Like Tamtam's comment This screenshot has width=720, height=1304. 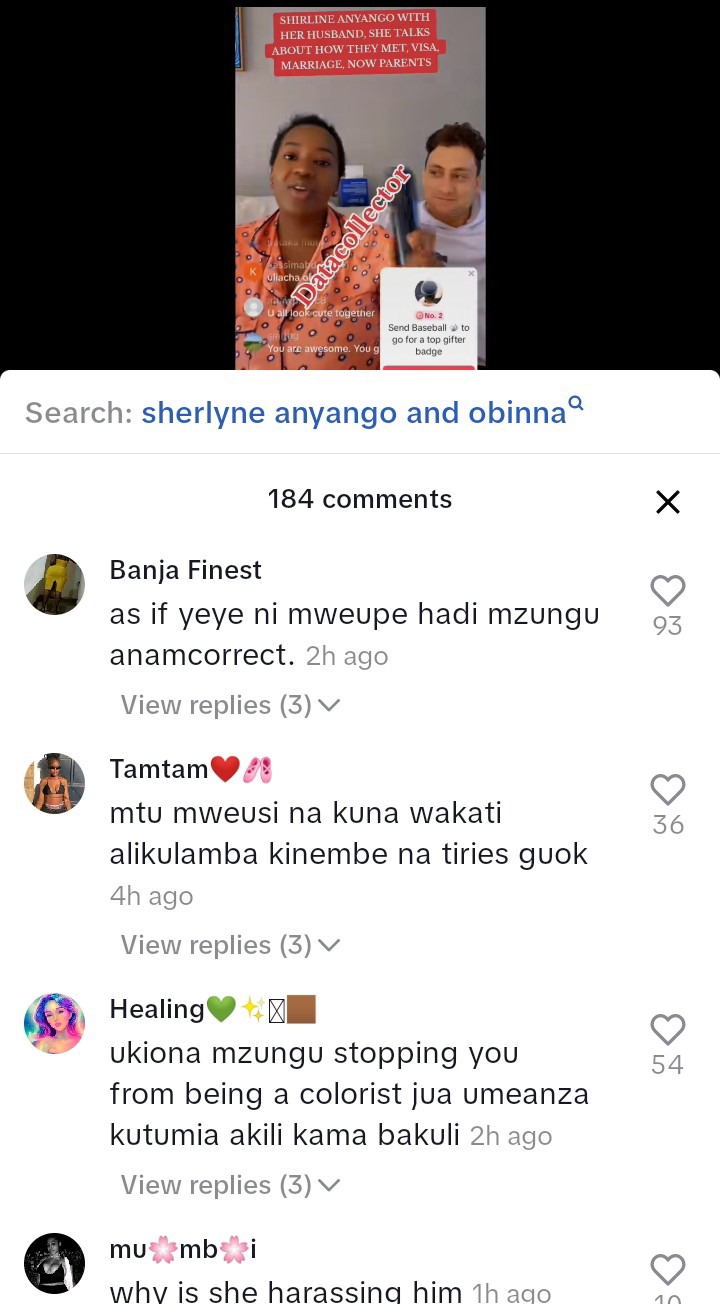tap(667, 790)
